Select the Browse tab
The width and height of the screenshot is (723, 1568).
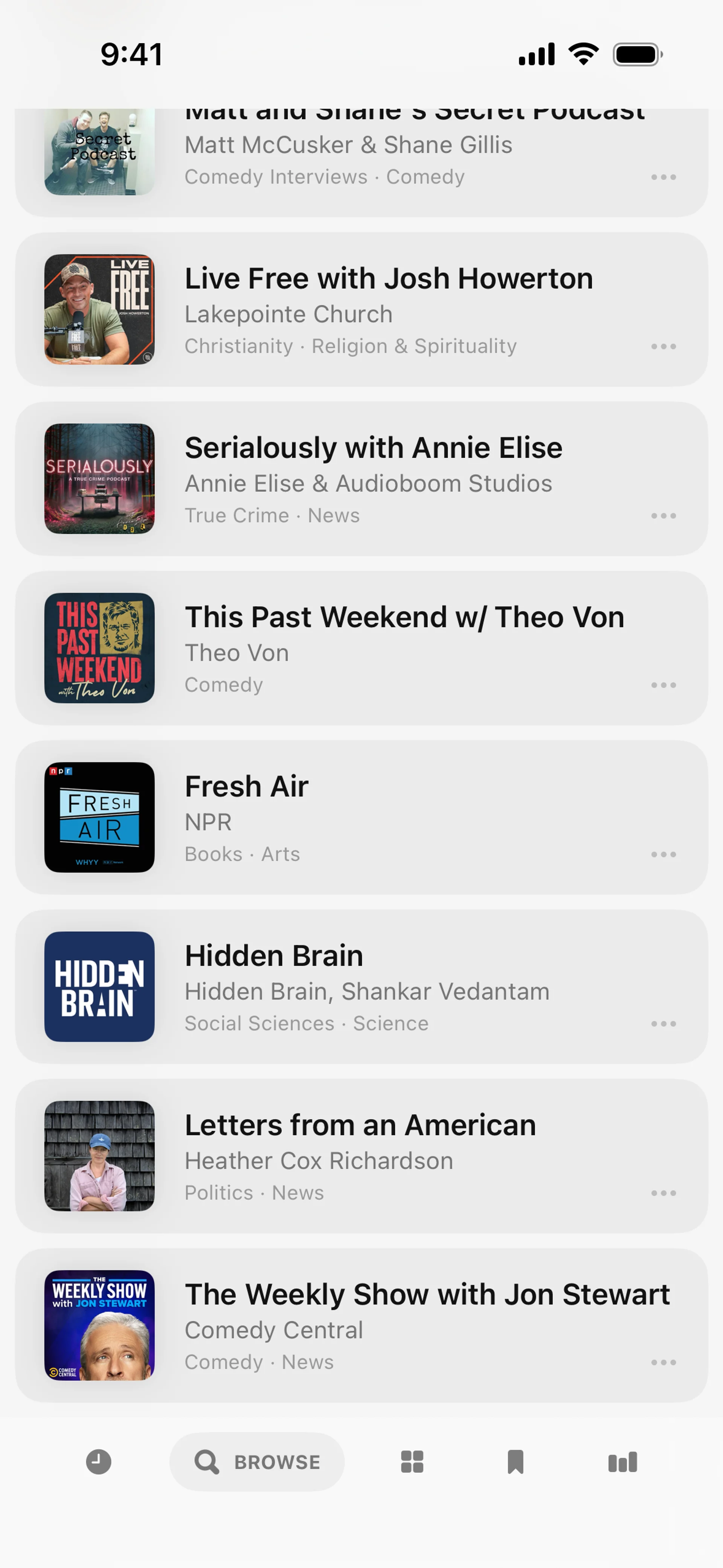coord(257,1461)
